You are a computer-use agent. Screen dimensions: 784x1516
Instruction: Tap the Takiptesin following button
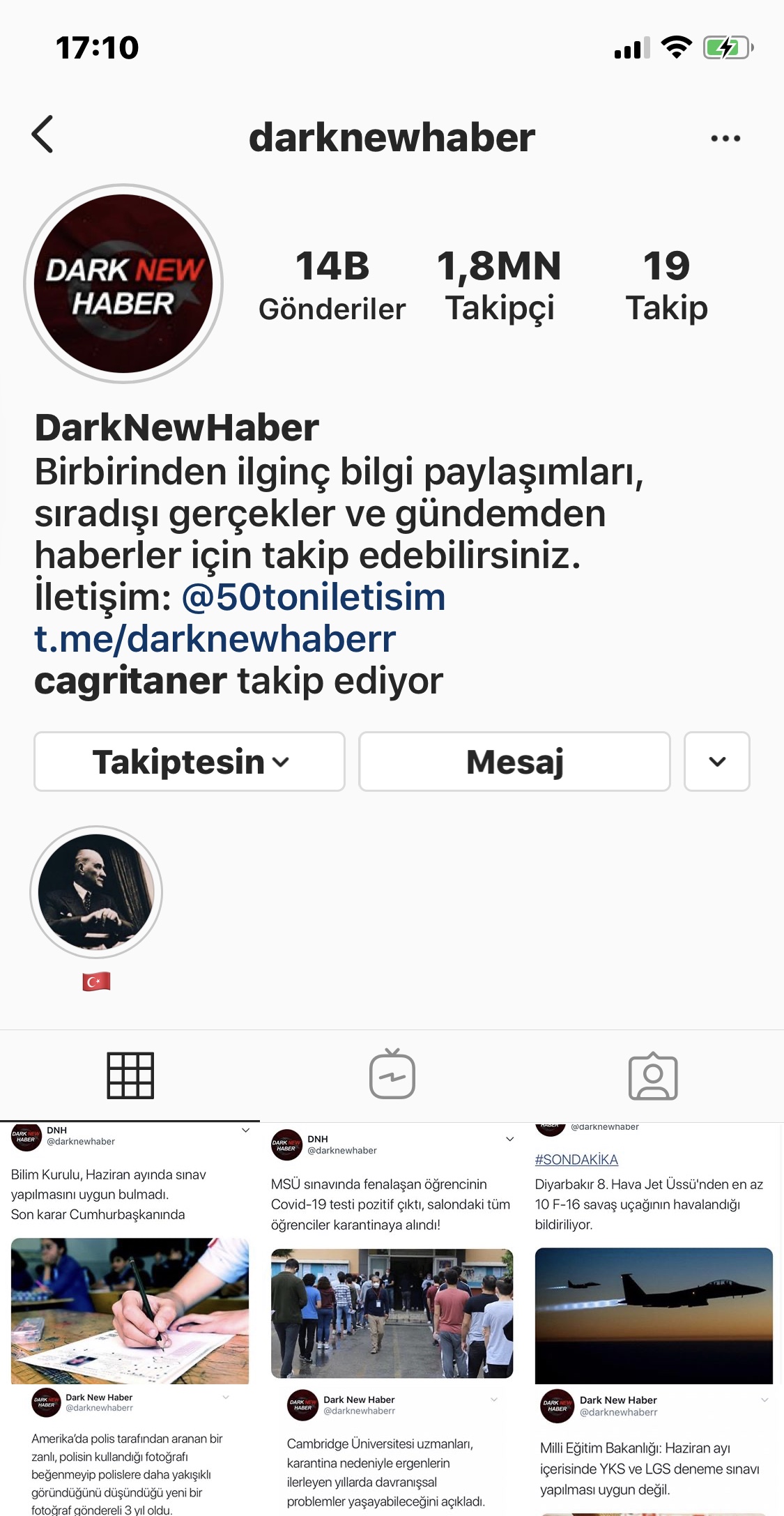(x=190, y=761)
